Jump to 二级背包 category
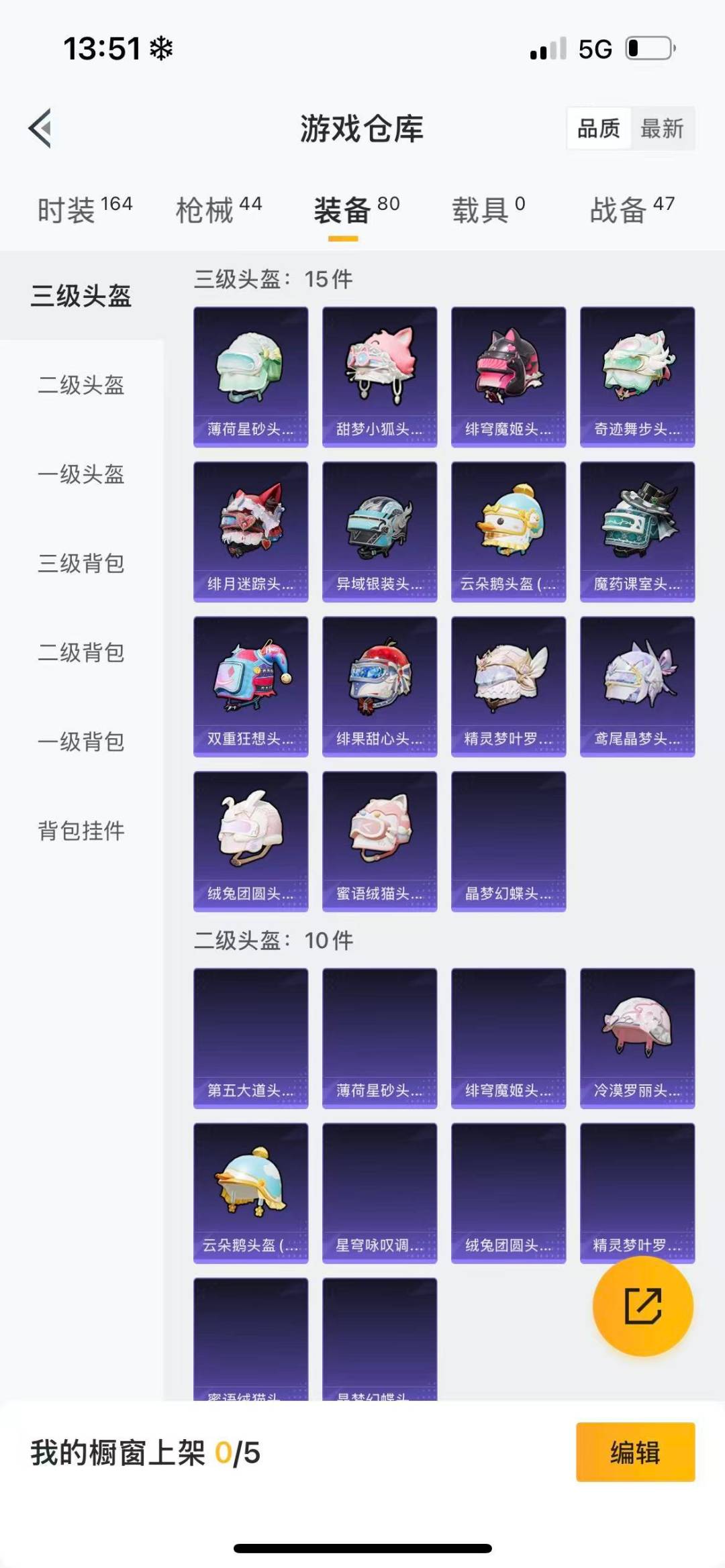This screenshot has height=1568, width=725. coord(81,652)
